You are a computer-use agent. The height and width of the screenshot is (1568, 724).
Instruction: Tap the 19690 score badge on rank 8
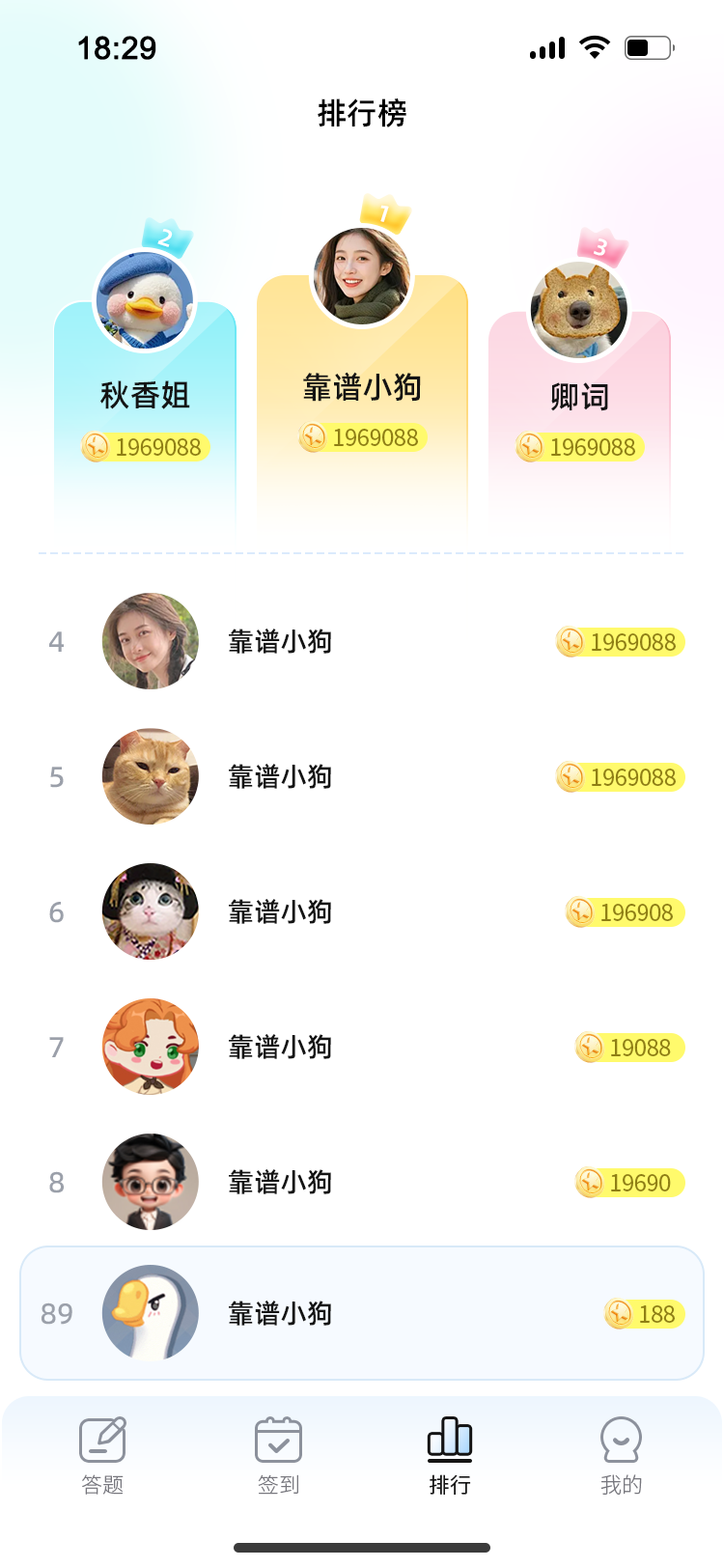[627, 1182]
